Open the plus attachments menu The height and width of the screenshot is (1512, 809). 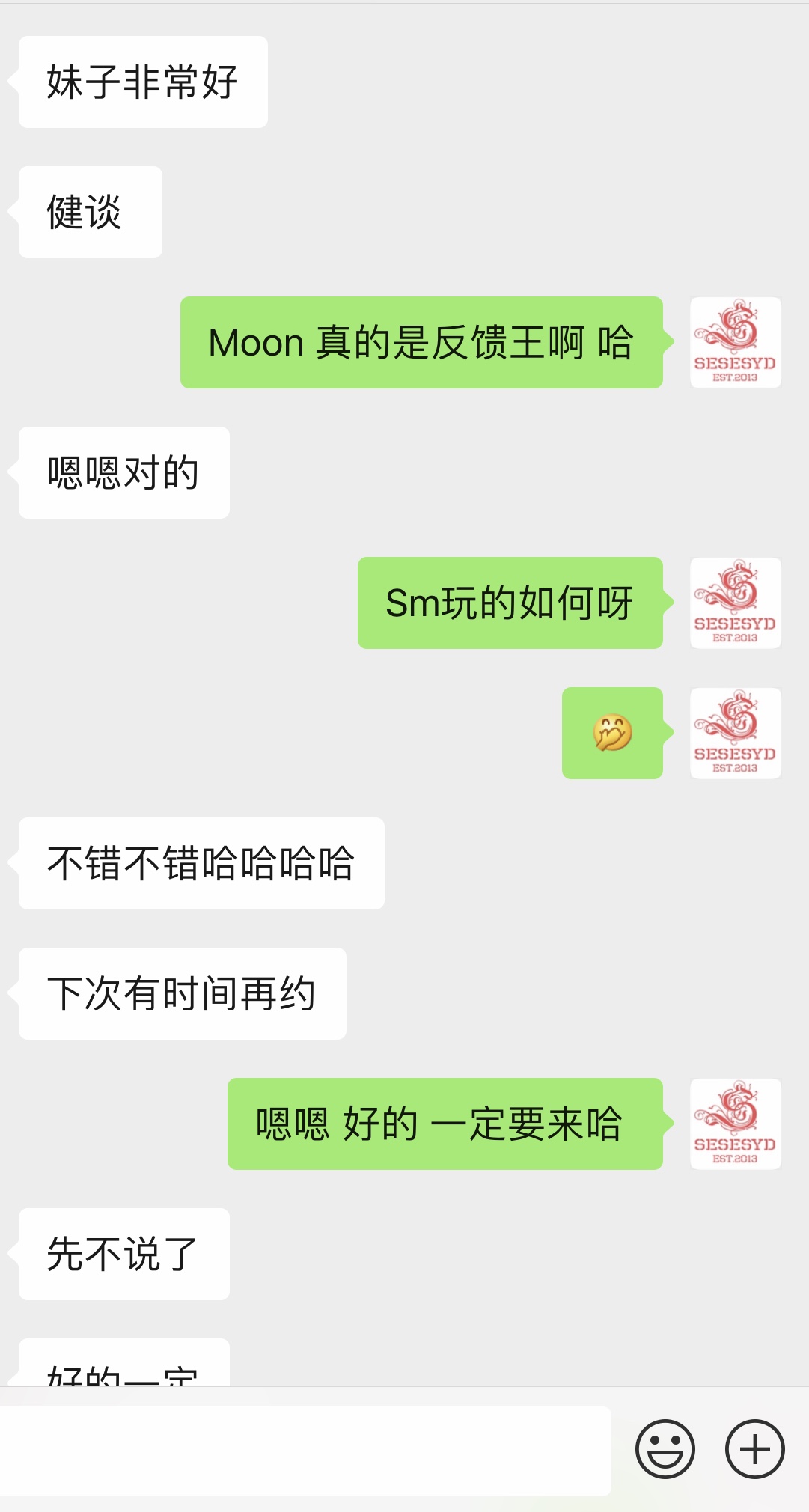pyautogui.click(x=754, y=1449)
